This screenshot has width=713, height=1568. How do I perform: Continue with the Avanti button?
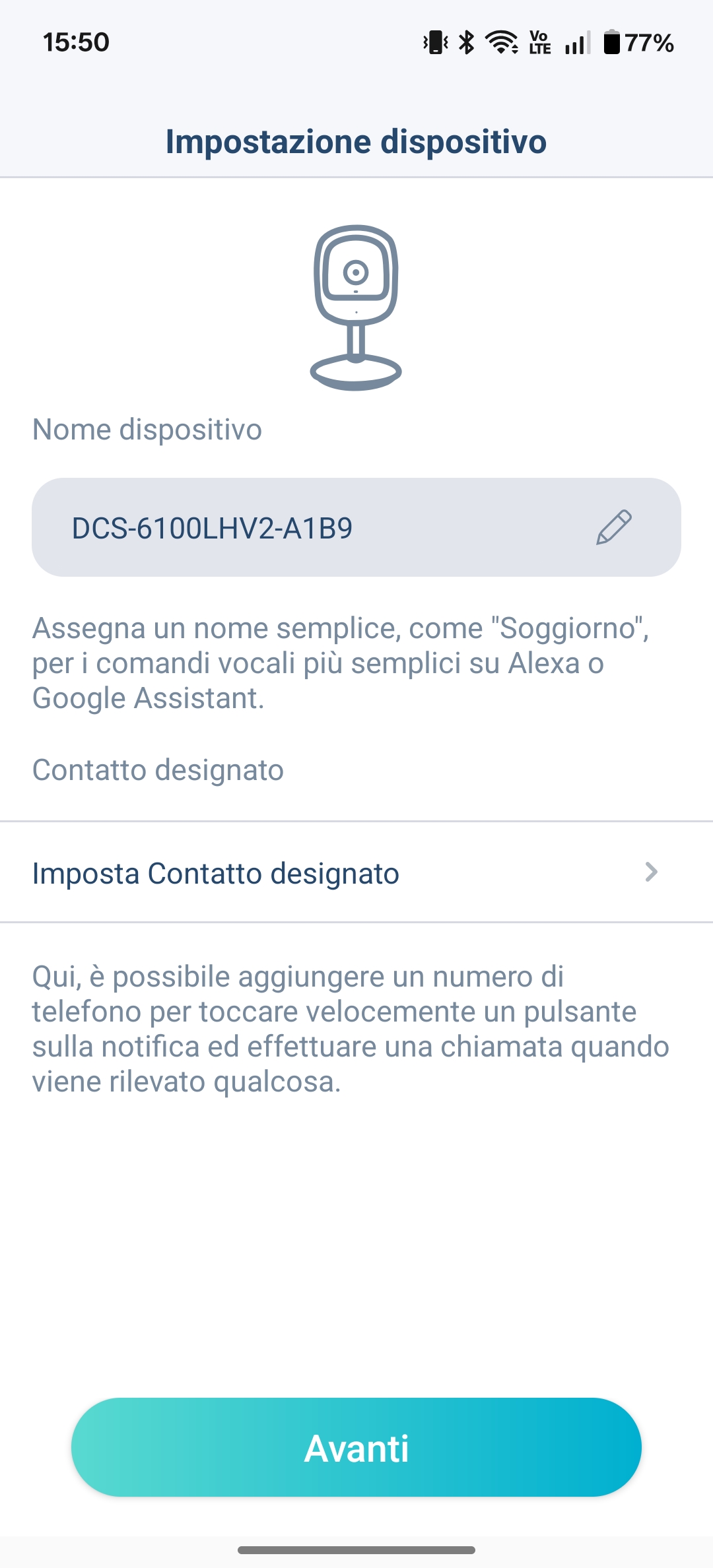pyautogui.click(x=356, y=1448)
